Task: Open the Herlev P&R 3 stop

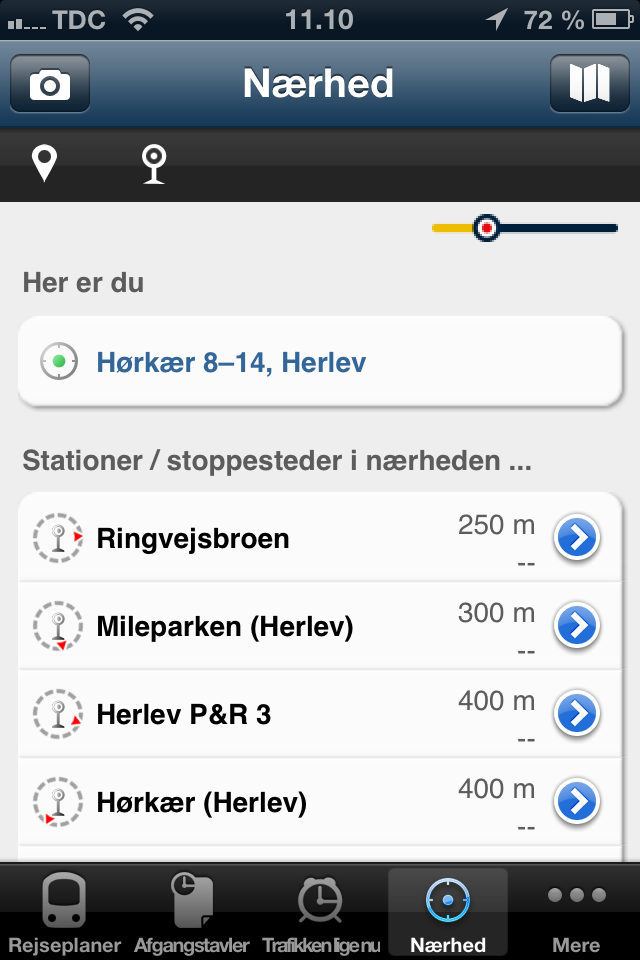Action: [280, 714]
